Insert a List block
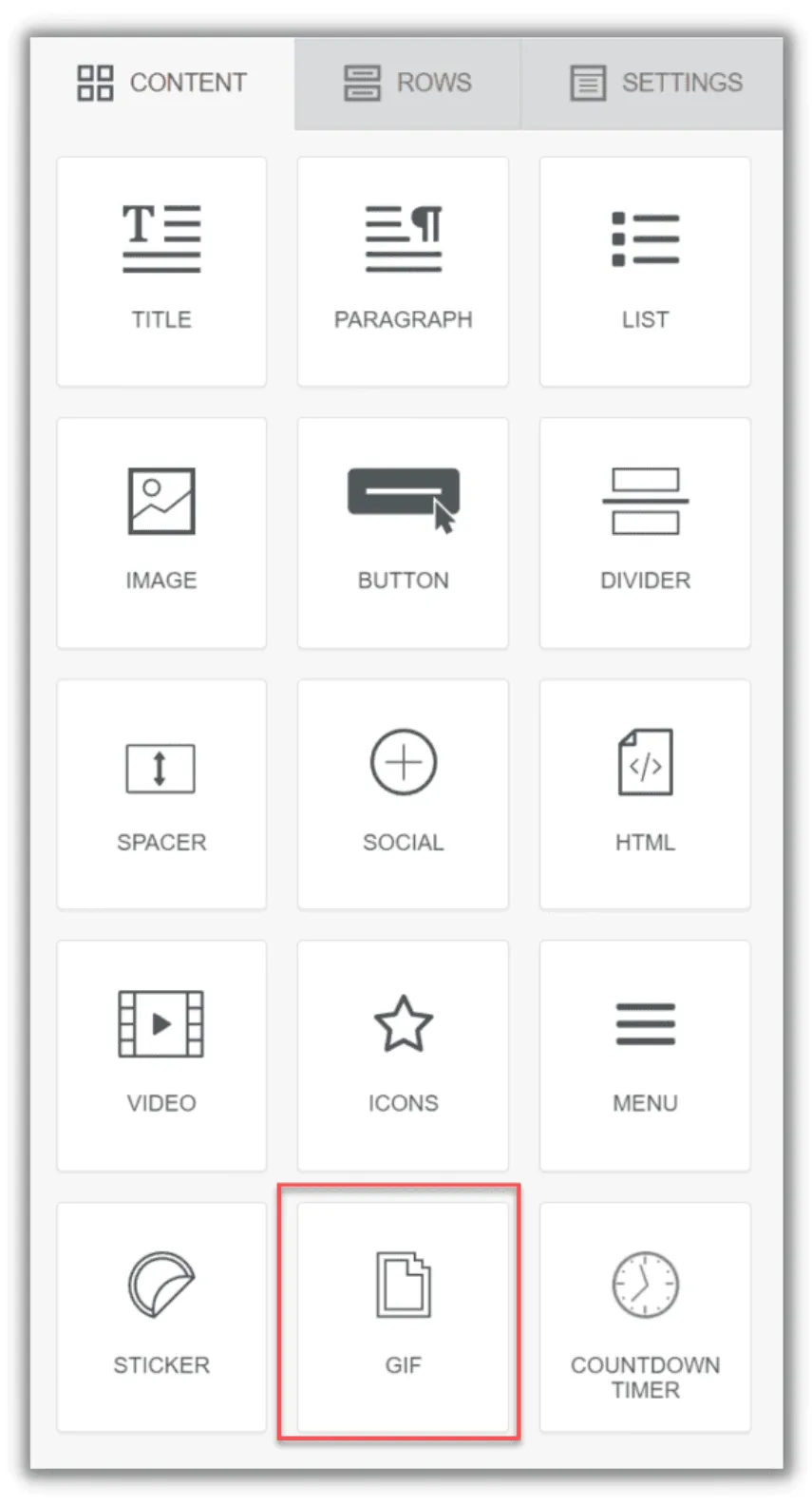This screenshot has width=812, height=1505. [x=645, y=272]
